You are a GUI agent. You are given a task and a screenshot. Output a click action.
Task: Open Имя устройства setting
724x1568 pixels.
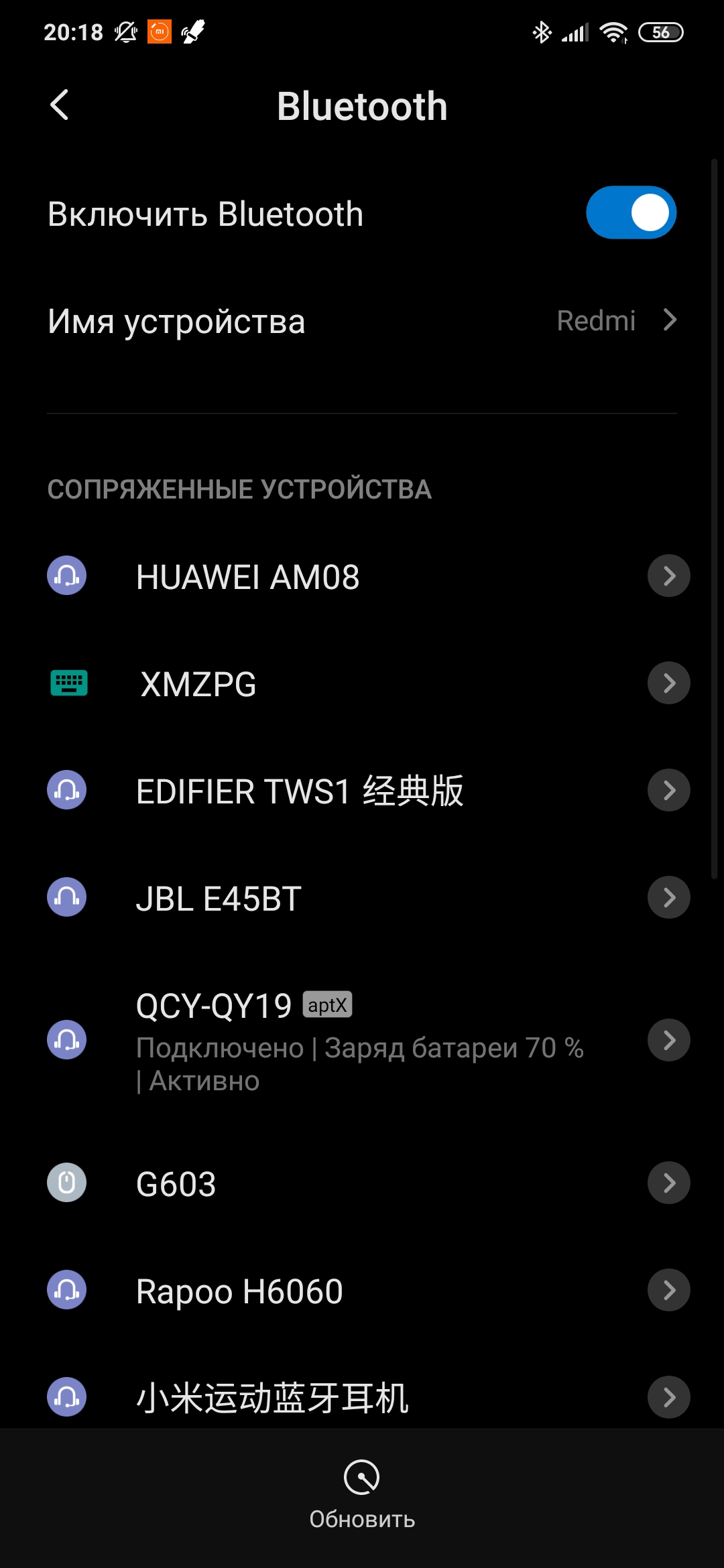pyautogui.click(x=362, y=321)
